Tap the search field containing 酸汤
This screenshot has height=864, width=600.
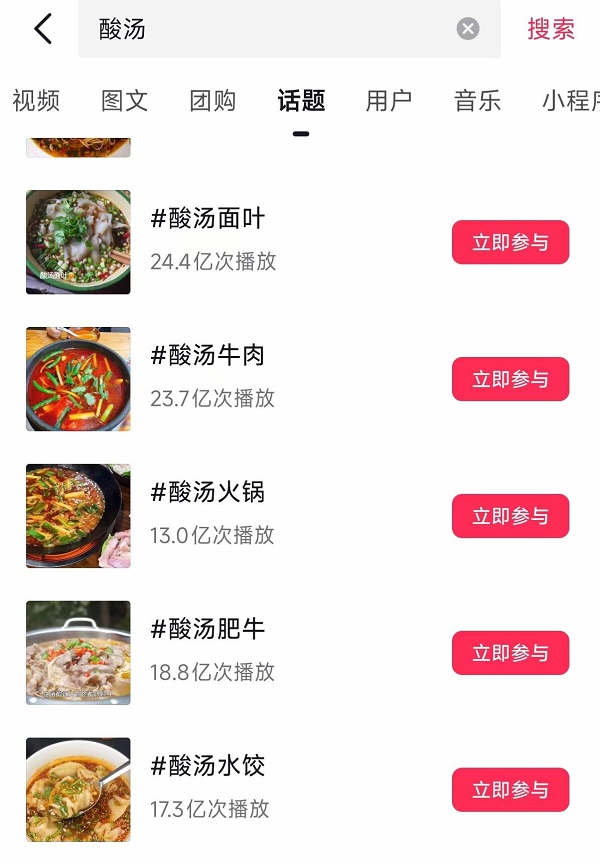pyautogui.click(x=270, y=29)
